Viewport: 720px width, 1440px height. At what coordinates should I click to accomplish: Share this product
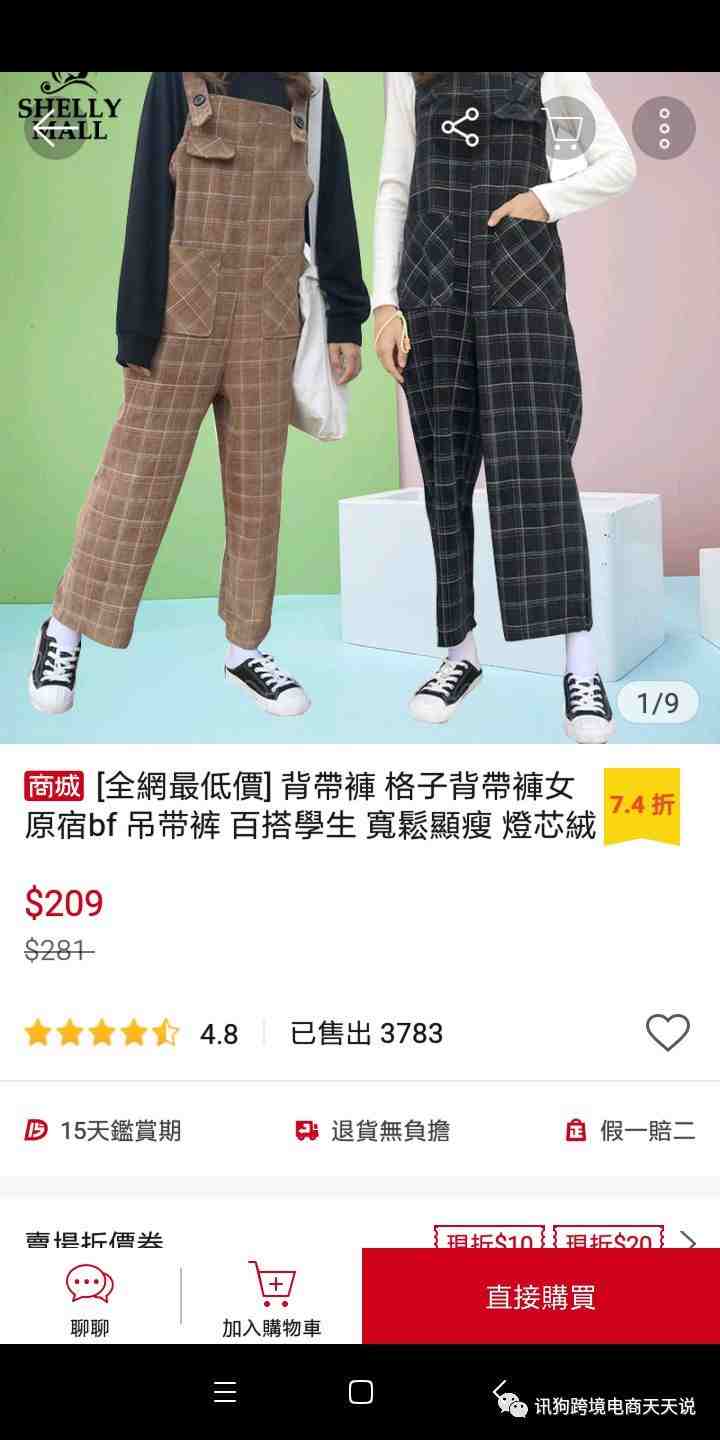pyautogui.click(x=460, y=128)
